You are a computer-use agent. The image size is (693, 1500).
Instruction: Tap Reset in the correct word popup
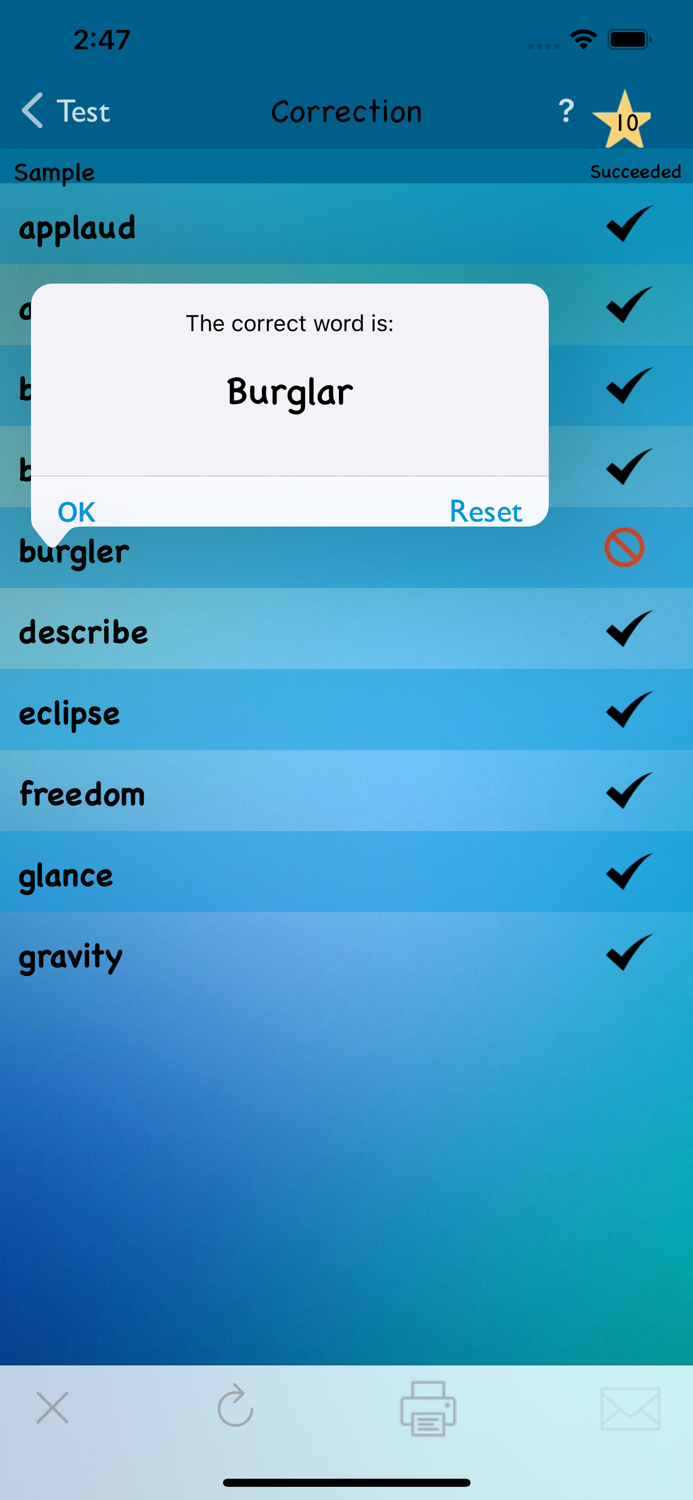click(x=486, y=511)
